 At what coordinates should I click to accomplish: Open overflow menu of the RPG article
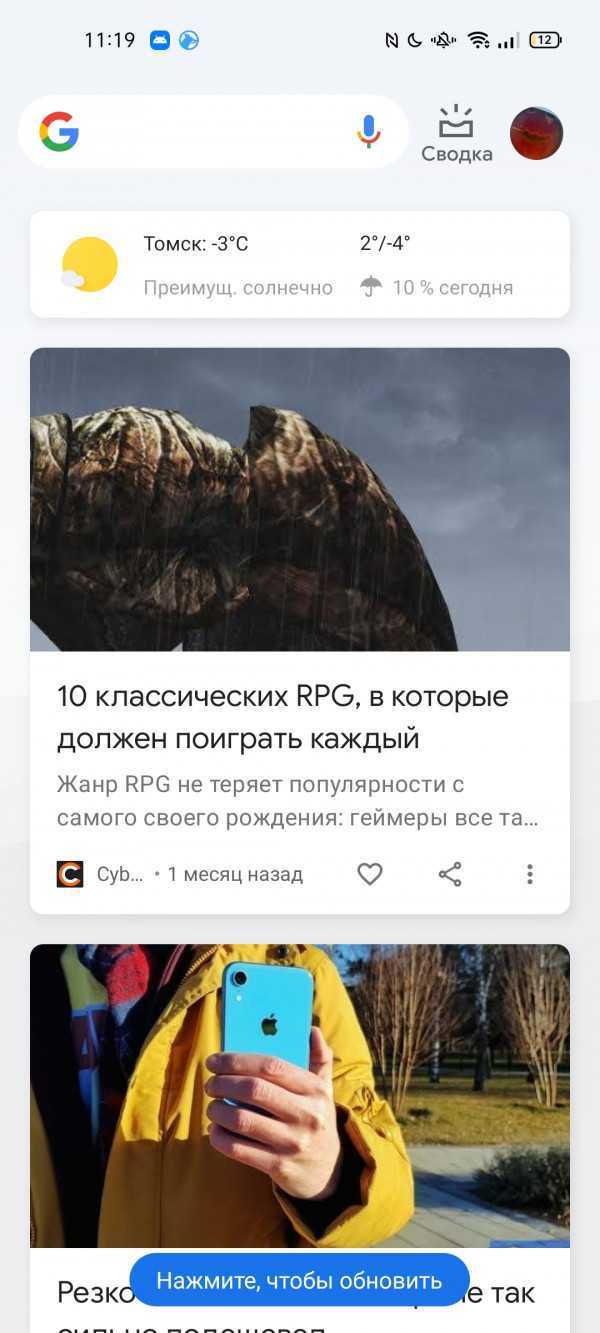click(530, 874)
